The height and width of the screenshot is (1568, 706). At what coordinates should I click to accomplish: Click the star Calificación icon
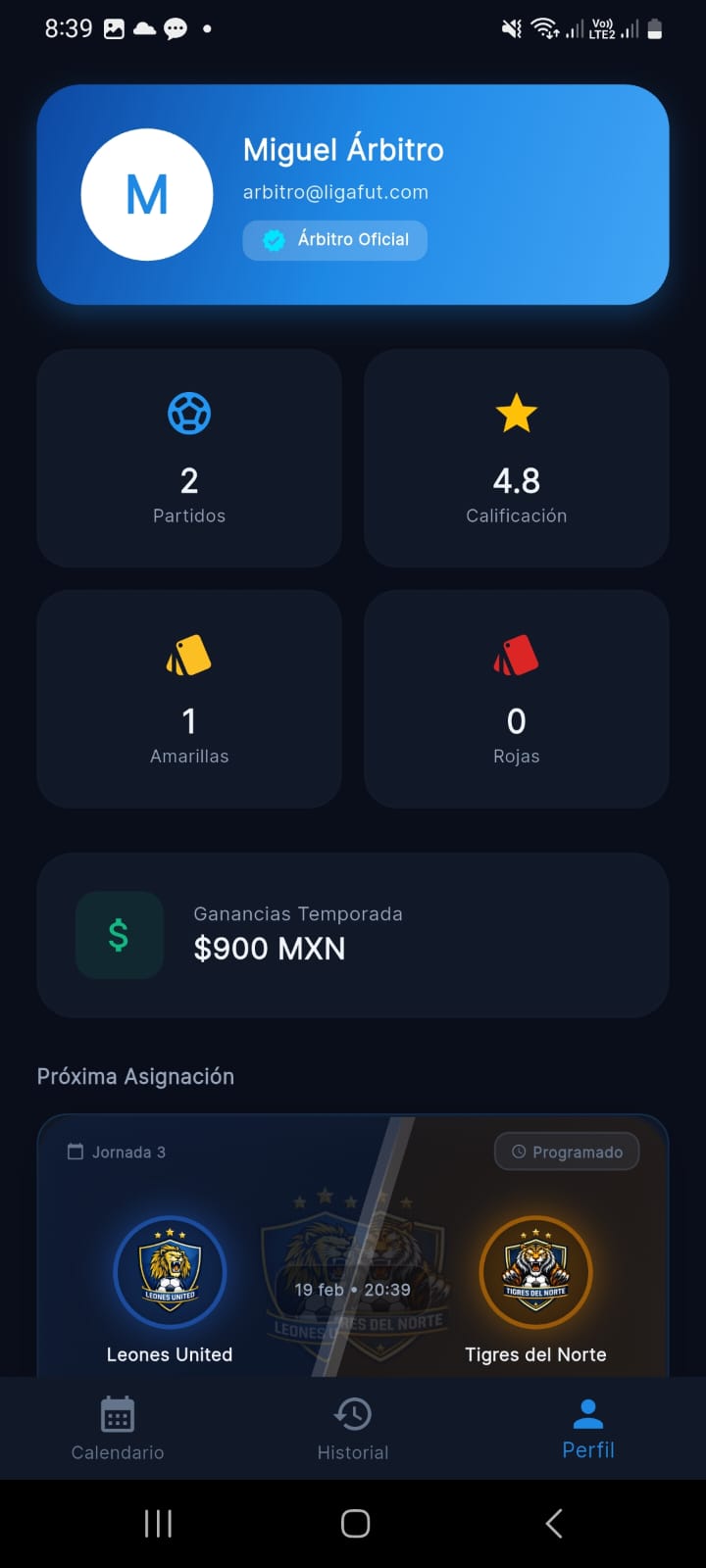[516, 413]
